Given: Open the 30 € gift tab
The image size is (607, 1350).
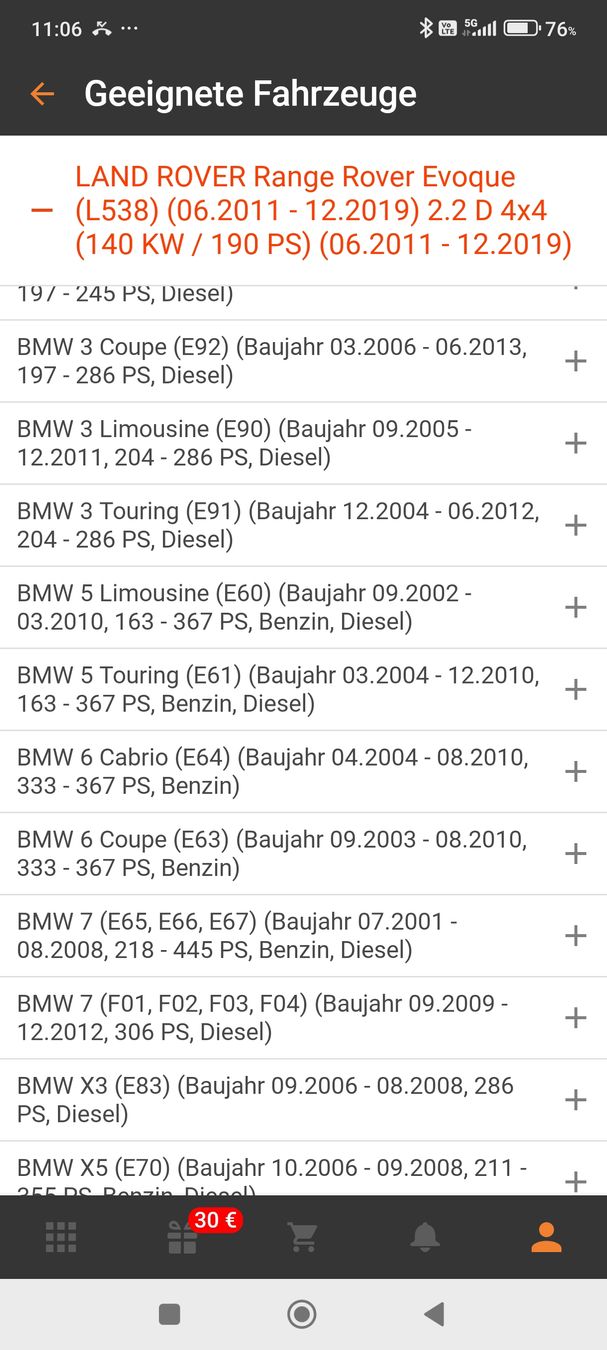Looking at the screenshot, I should pyautogui.click(x=183, y=1237).
